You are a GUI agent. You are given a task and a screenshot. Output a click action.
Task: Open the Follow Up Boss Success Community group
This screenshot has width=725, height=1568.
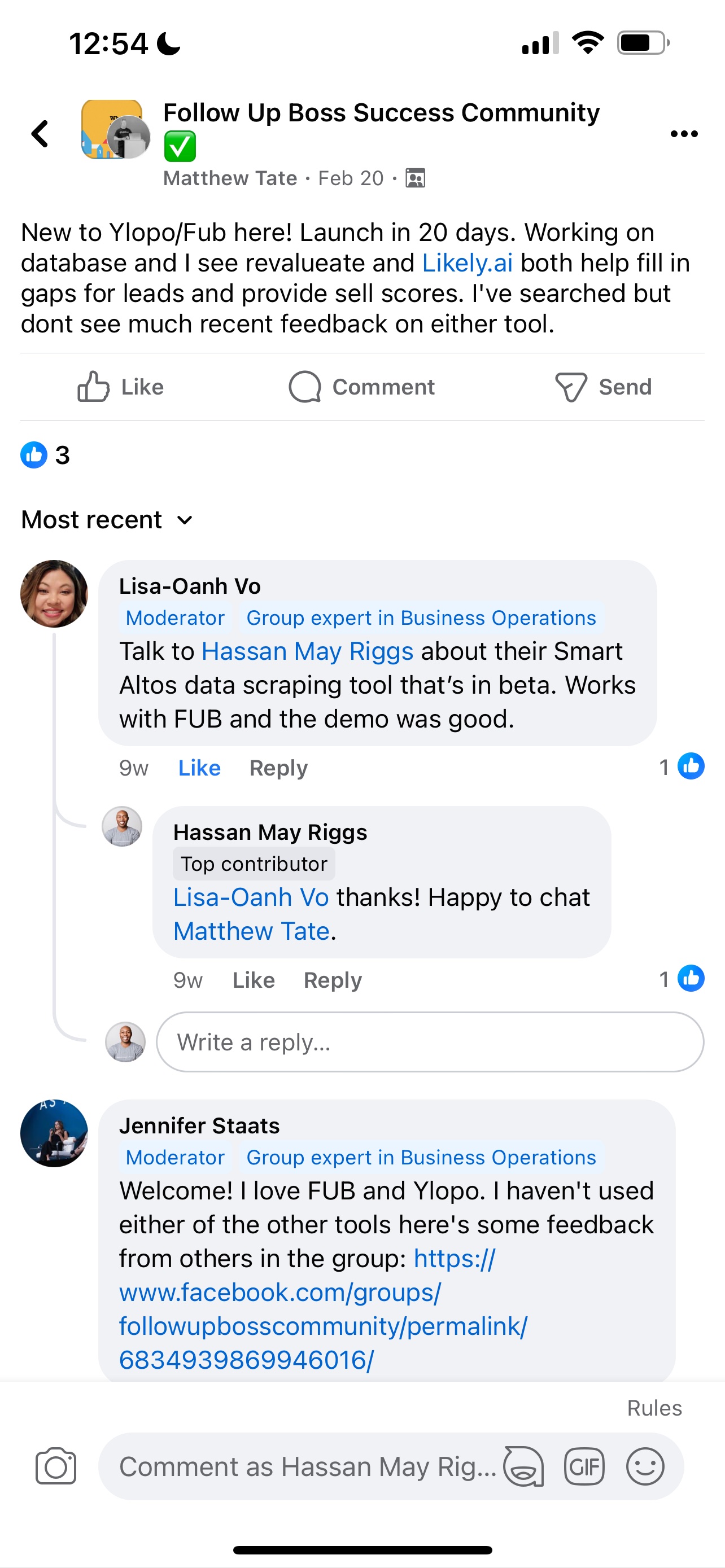381,113
